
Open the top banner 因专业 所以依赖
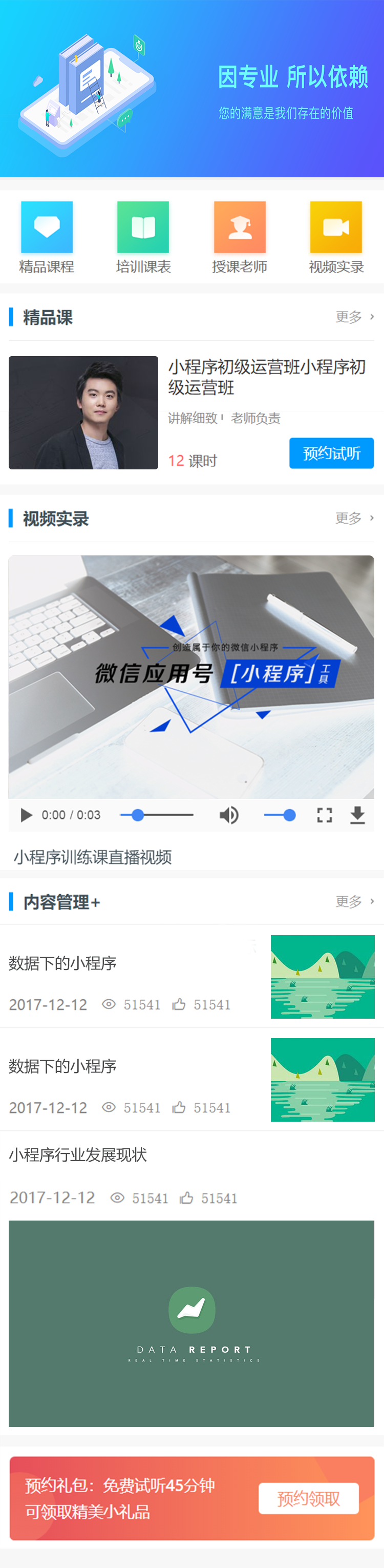191,89
